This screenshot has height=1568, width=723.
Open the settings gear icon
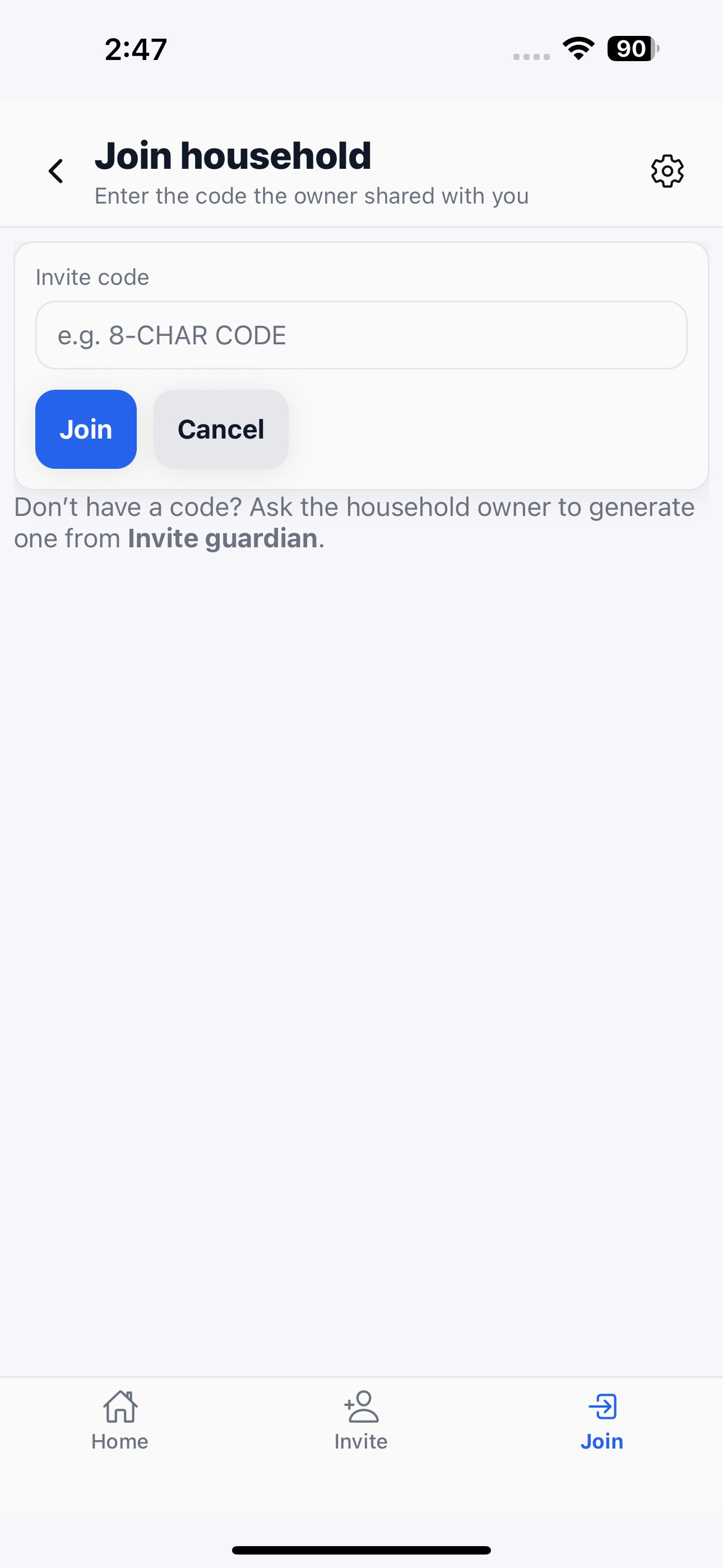[x=666, y=171]
